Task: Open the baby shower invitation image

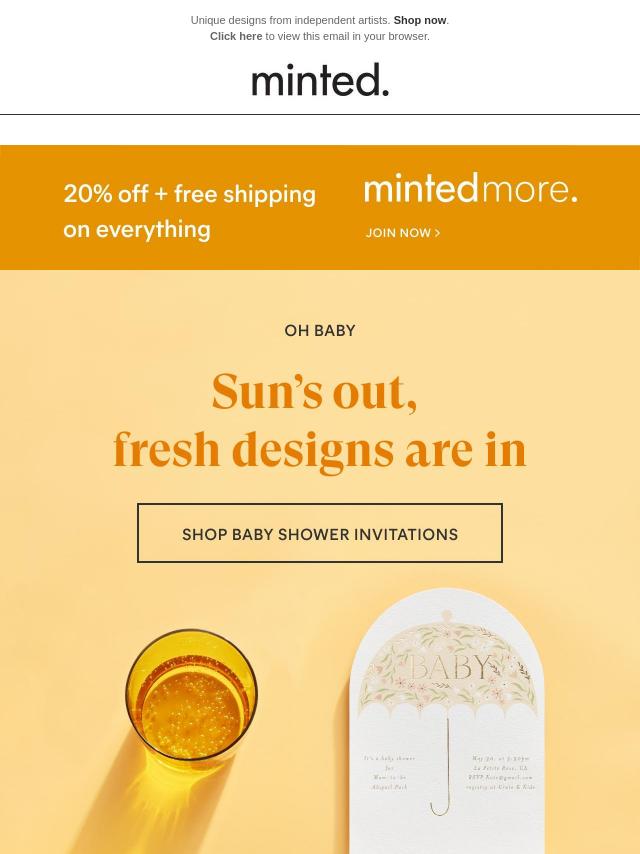Action: 446,720
